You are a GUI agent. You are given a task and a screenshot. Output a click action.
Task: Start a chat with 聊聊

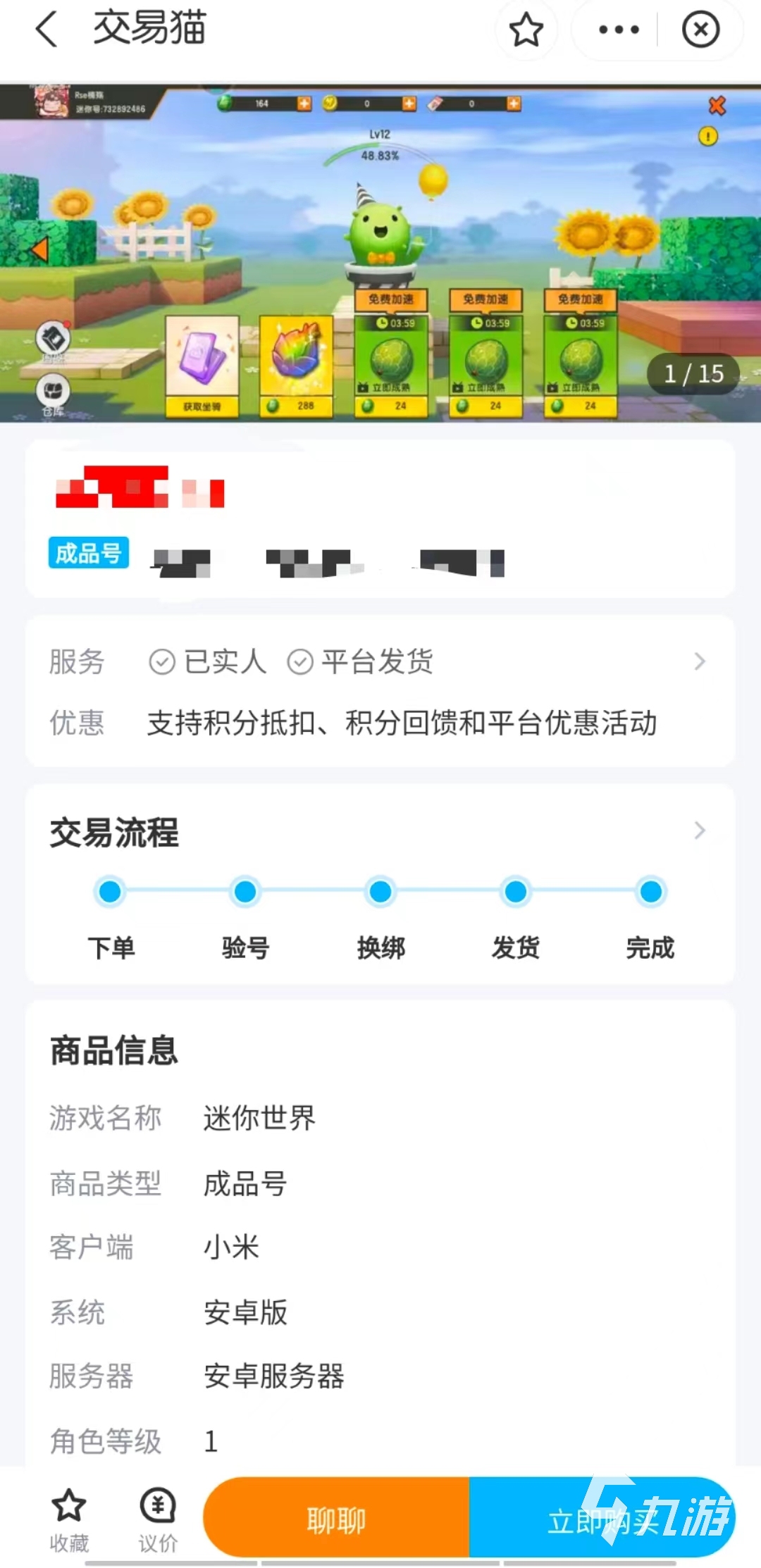337,1519
